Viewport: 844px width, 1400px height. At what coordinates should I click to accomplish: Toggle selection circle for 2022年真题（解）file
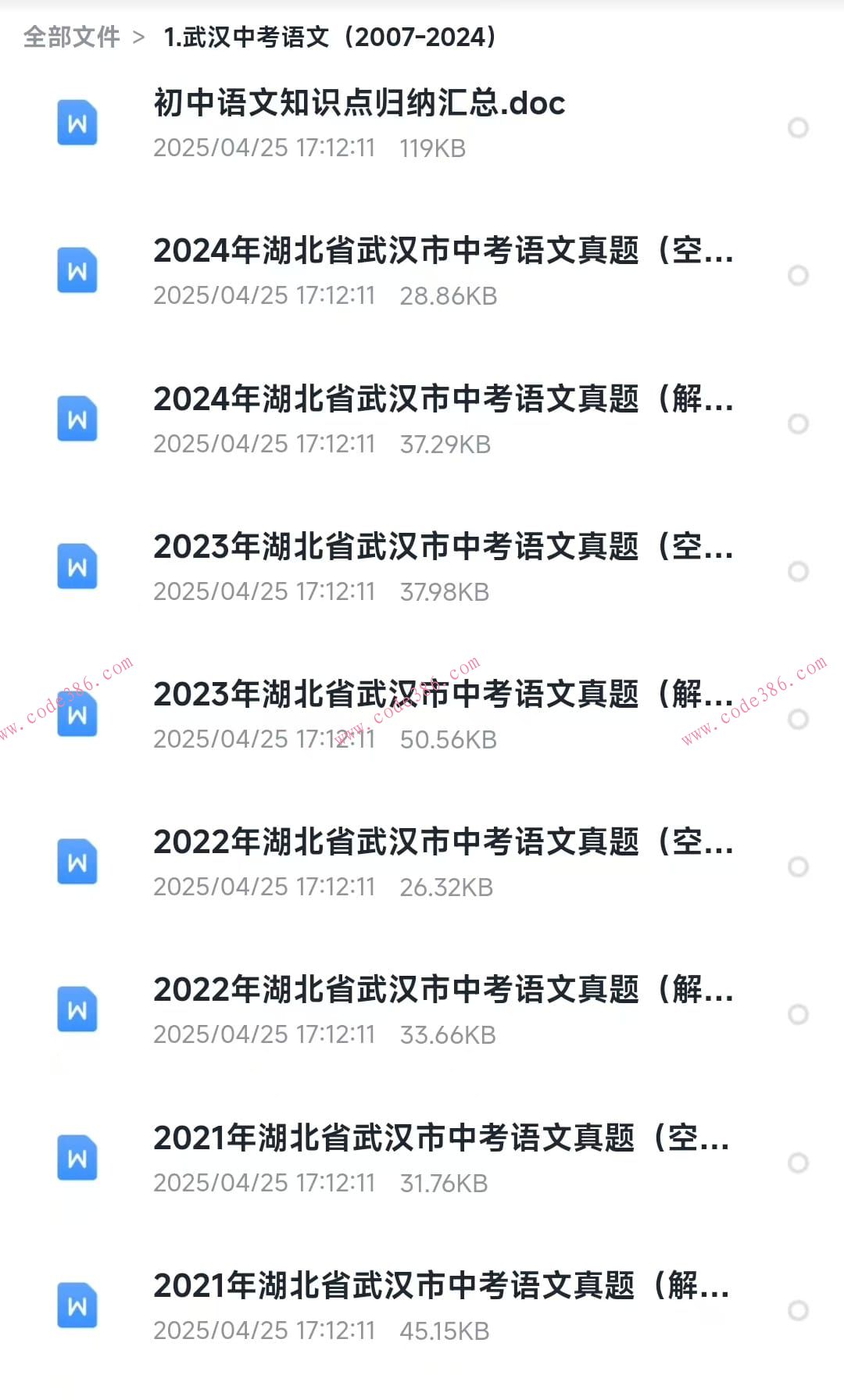click(x=799, y=1013)
